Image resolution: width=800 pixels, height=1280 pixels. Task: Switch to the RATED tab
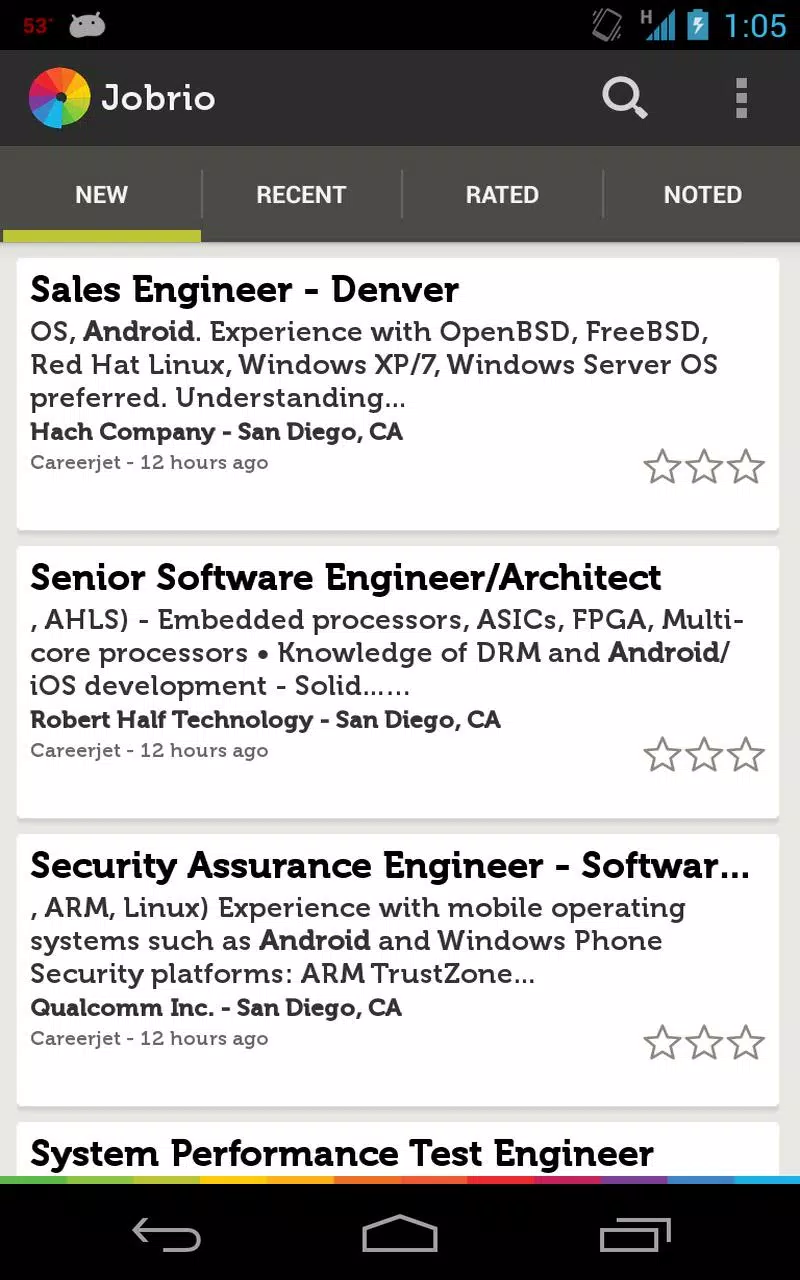tap(502, 195)
